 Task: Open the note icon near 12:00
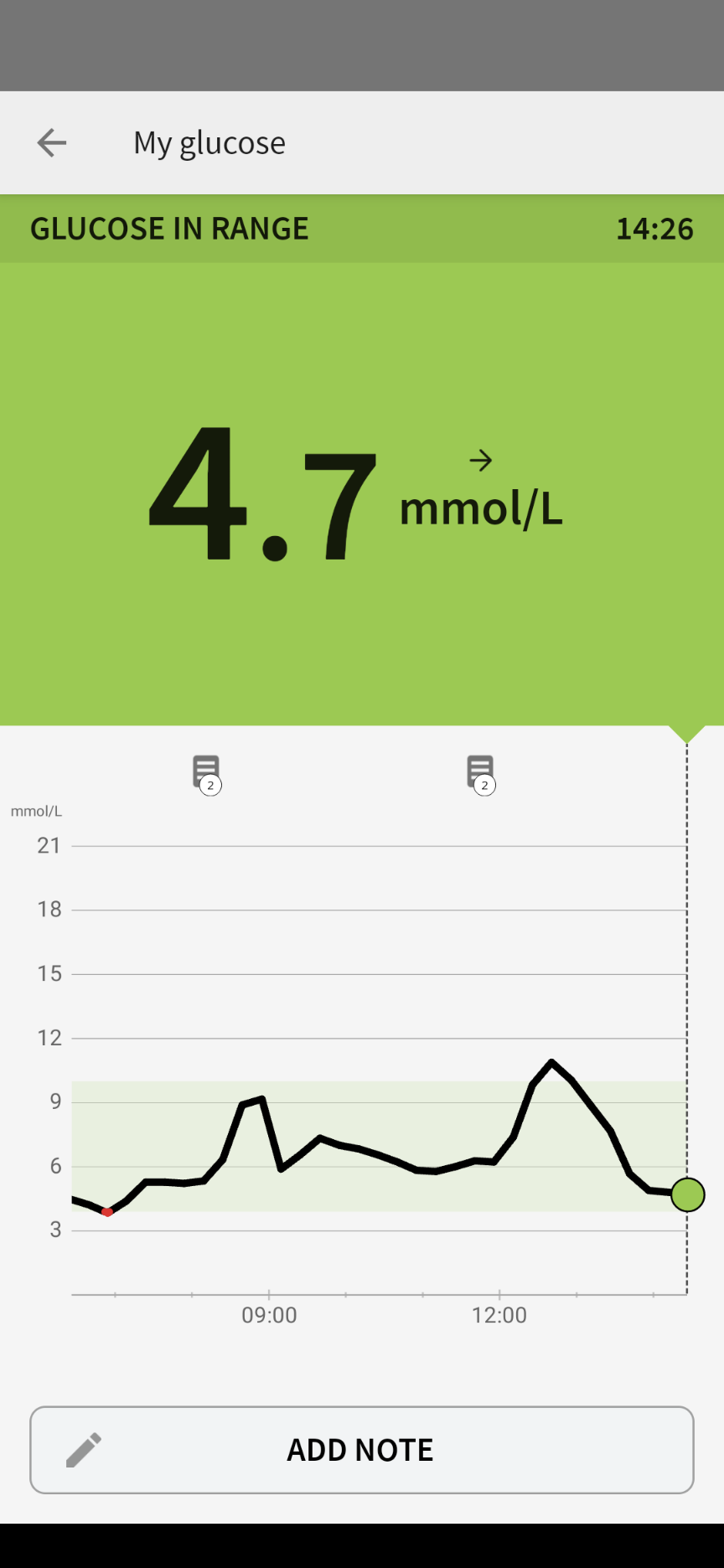481,774
